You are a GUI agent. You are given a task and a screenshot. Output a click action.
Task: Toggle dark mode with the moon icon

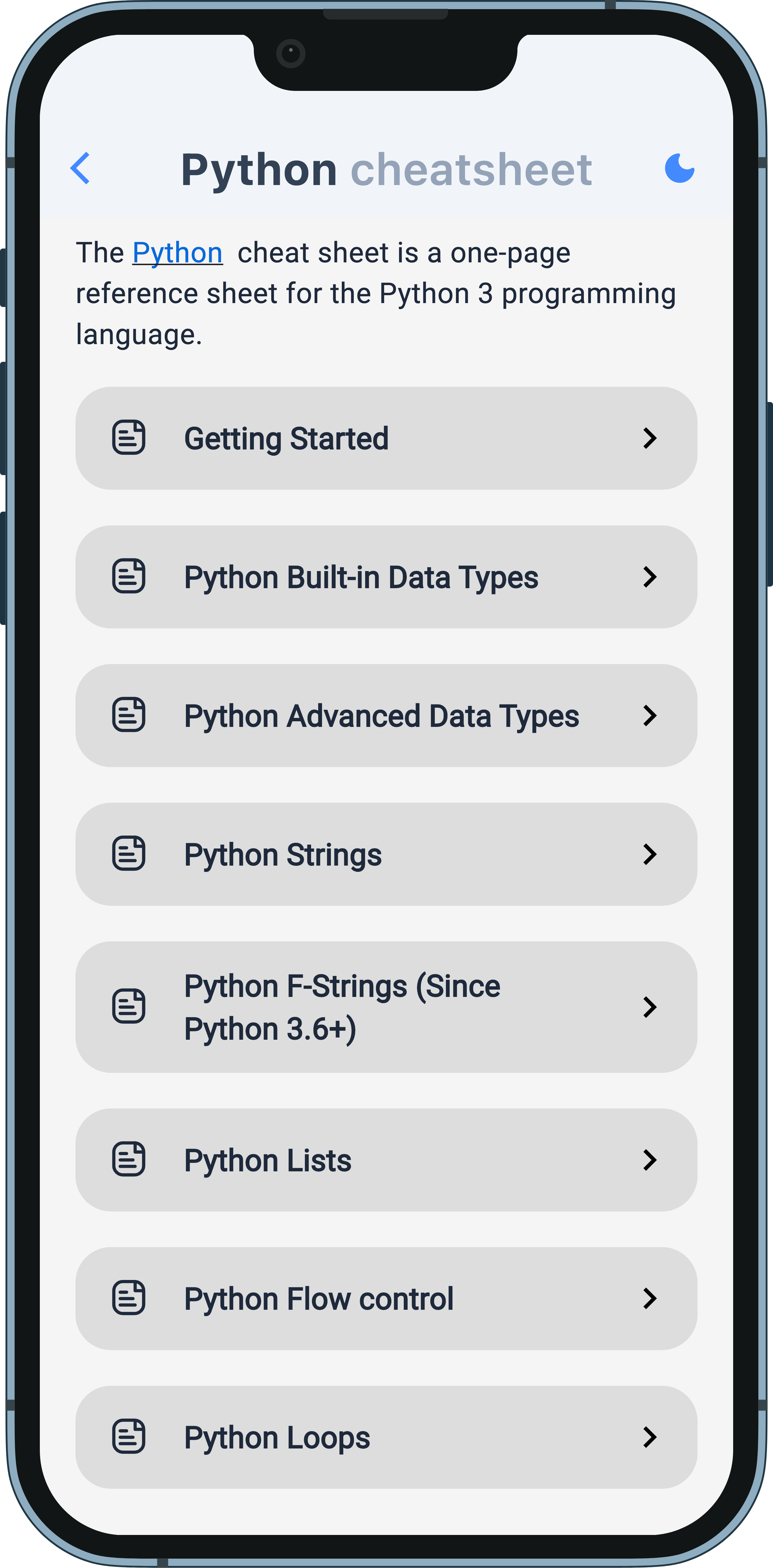[679, 168]
